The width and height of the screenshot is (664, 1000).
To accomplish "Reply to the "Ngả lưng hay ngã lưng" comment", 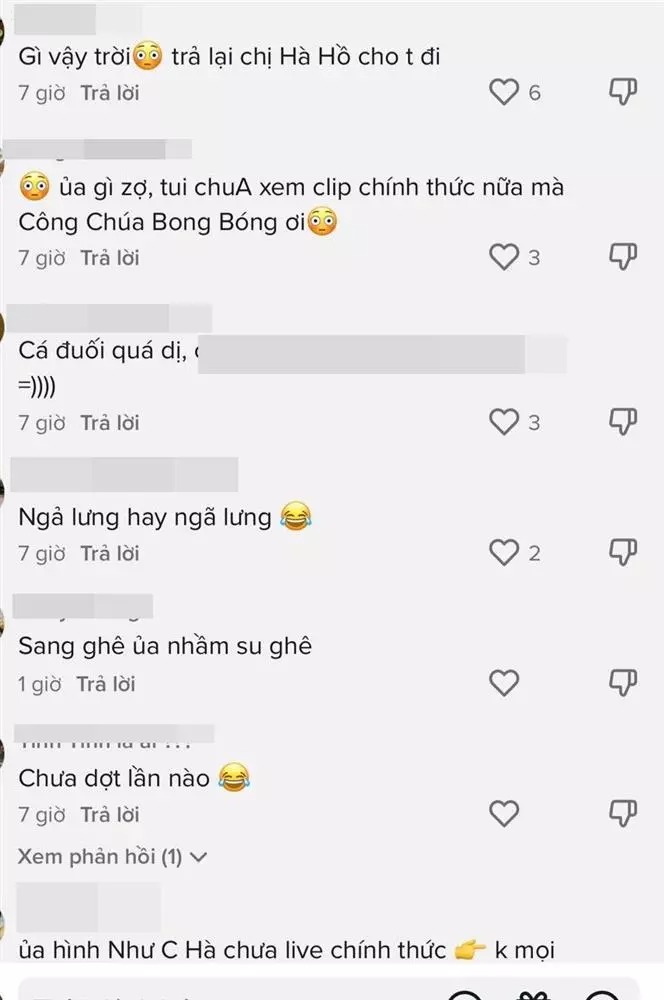I will [110, 553].
